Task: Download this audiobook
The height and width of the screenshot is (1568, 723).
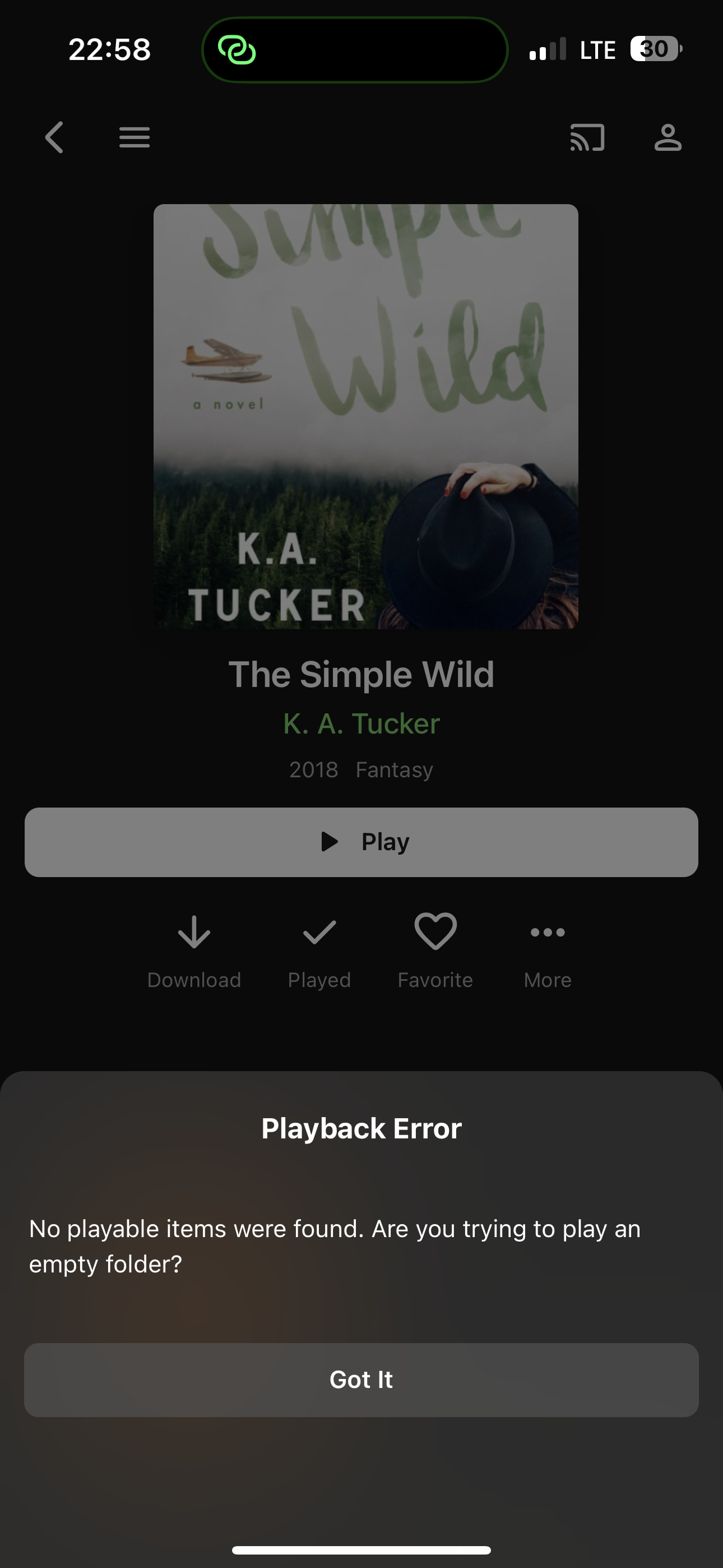Action: point(194,948)
